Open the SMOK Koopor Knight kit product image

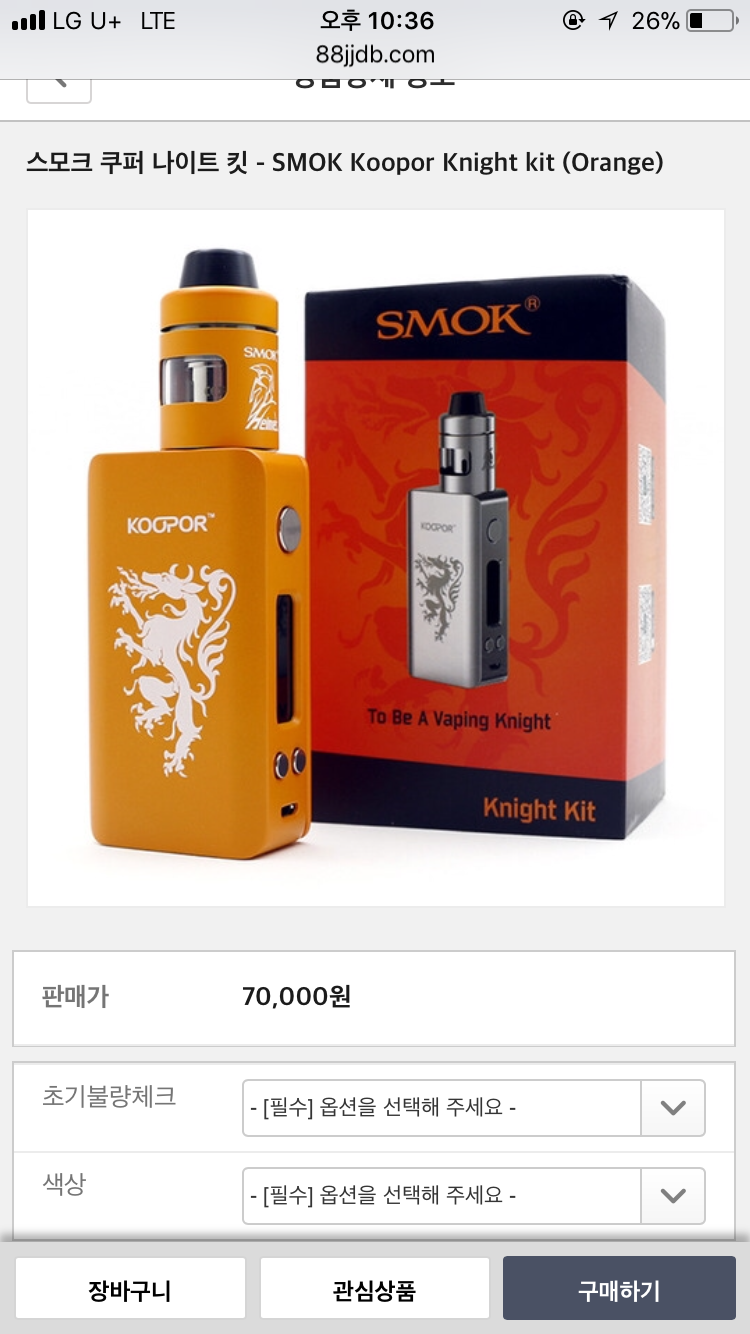[x=375, y=557]
